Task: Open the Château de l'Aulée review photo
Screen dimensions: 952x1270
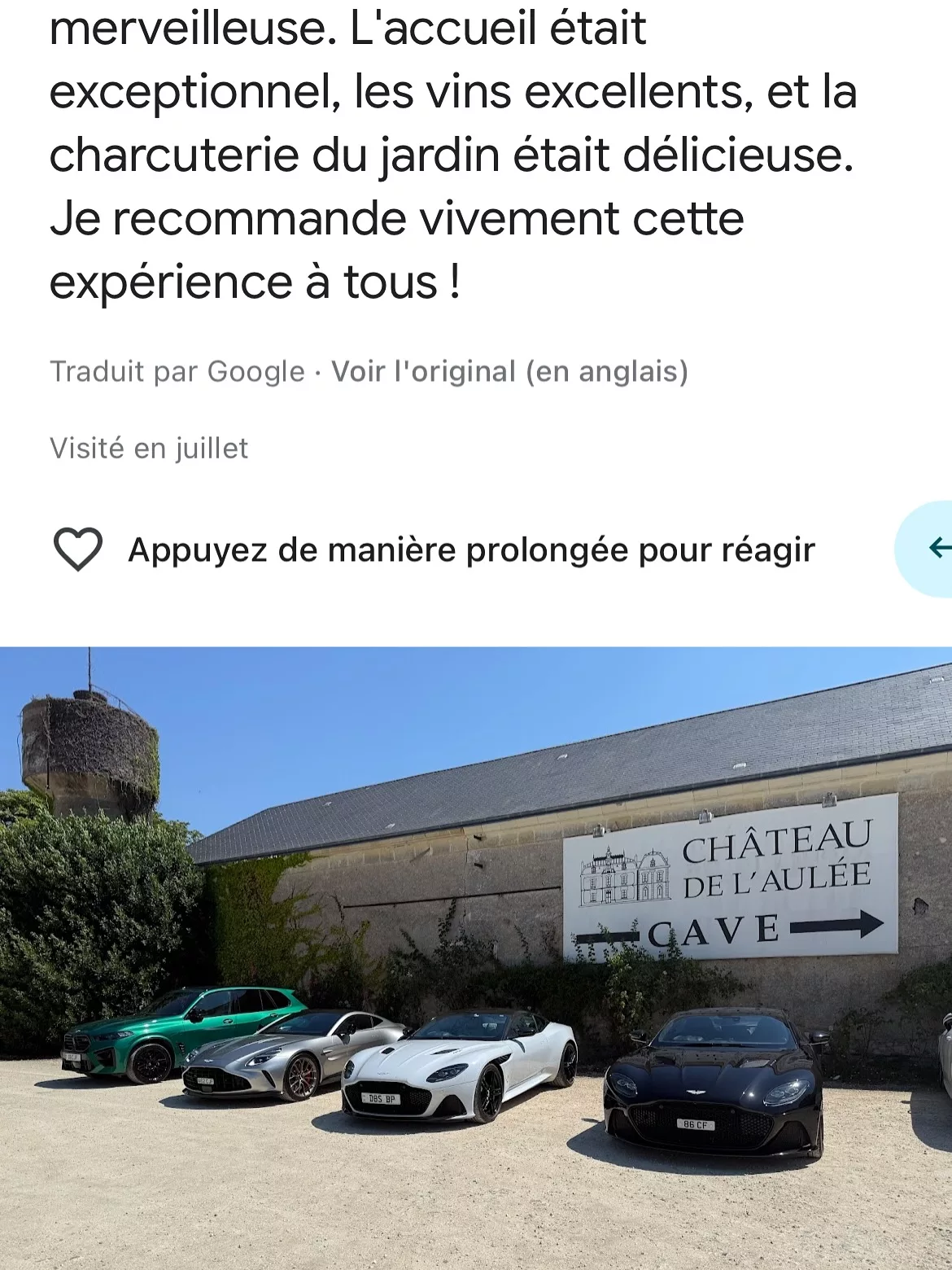Action: tap(476, 957)
